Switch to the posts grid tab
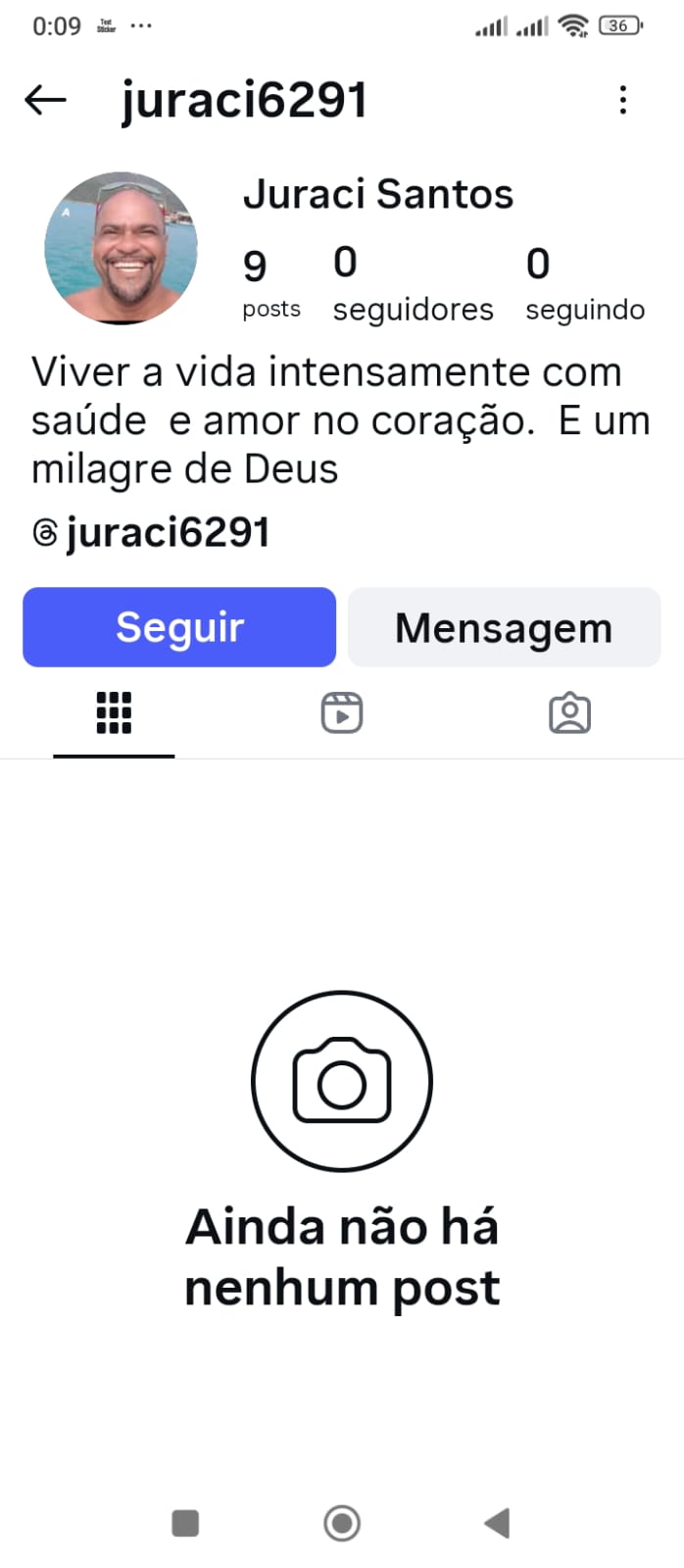 click(x=114, y=713)
